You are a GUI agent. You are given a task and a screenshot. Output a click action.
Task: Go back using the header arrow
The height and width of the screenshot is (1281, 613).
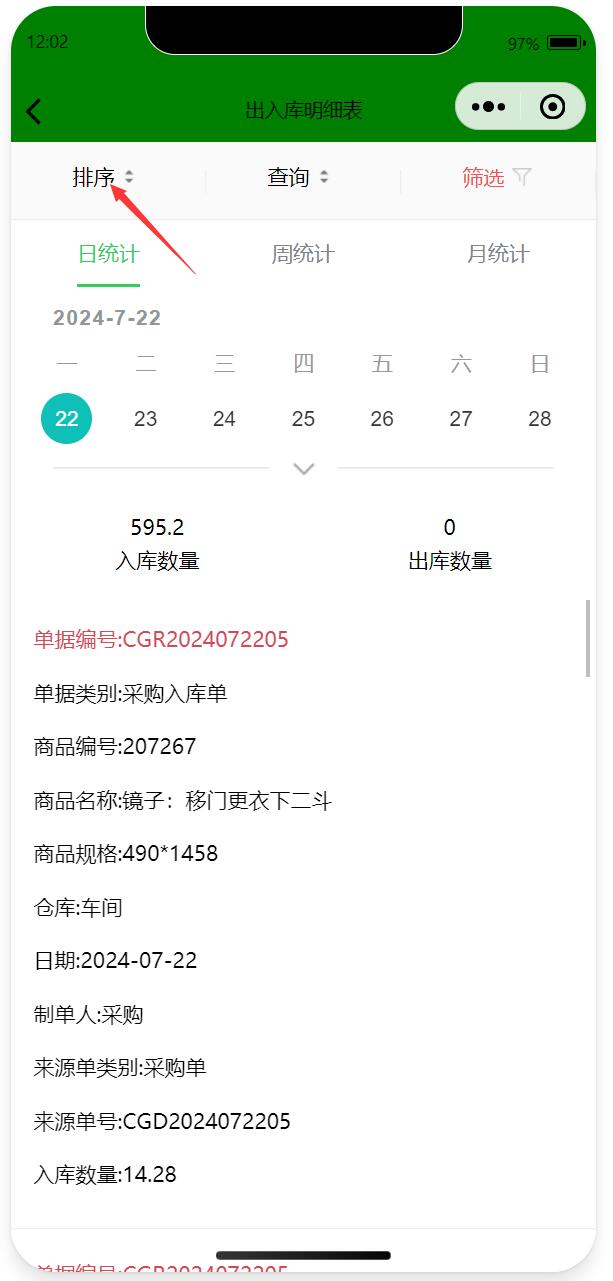pyautogui.click(x=34, y=110)
